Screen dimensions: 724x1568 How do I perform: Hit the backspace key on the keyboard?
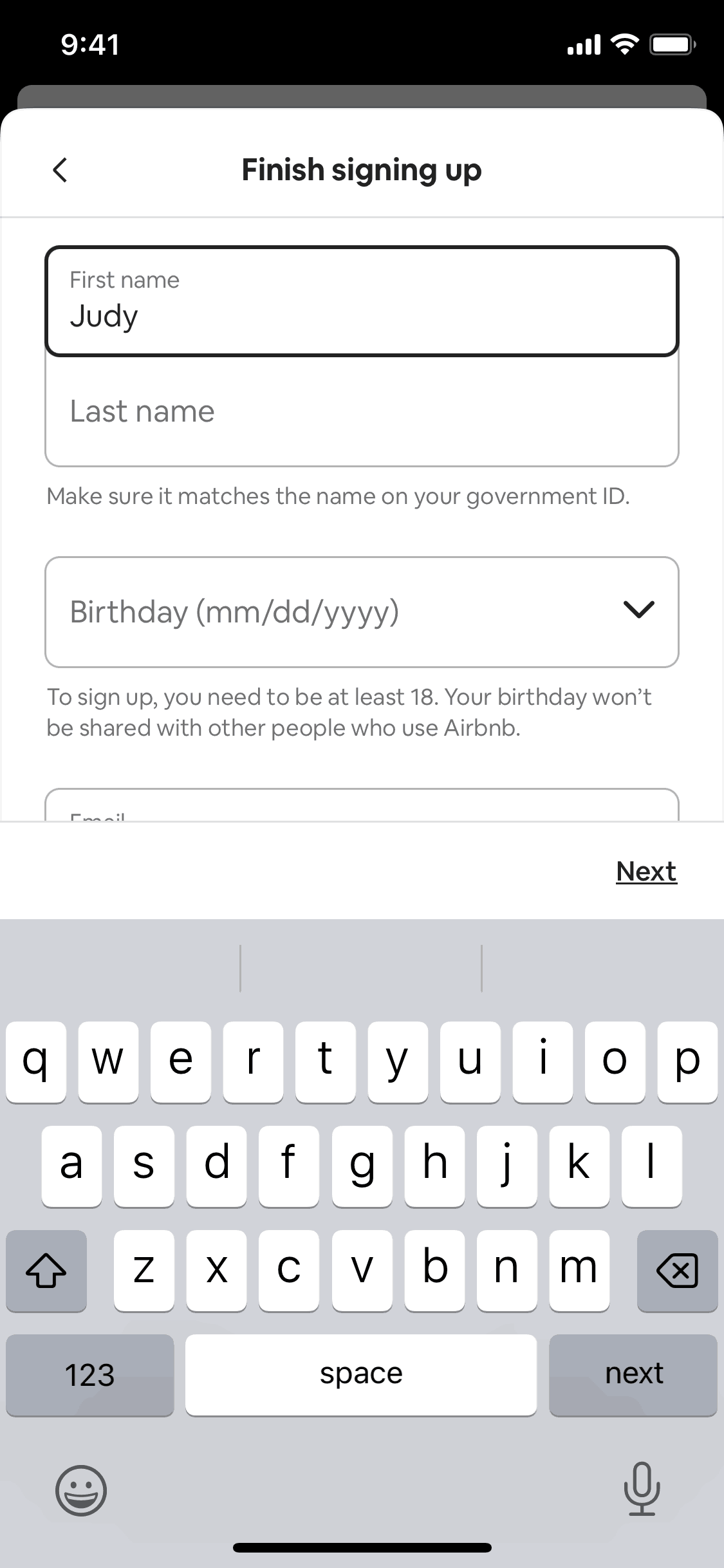click(676, 1271)
